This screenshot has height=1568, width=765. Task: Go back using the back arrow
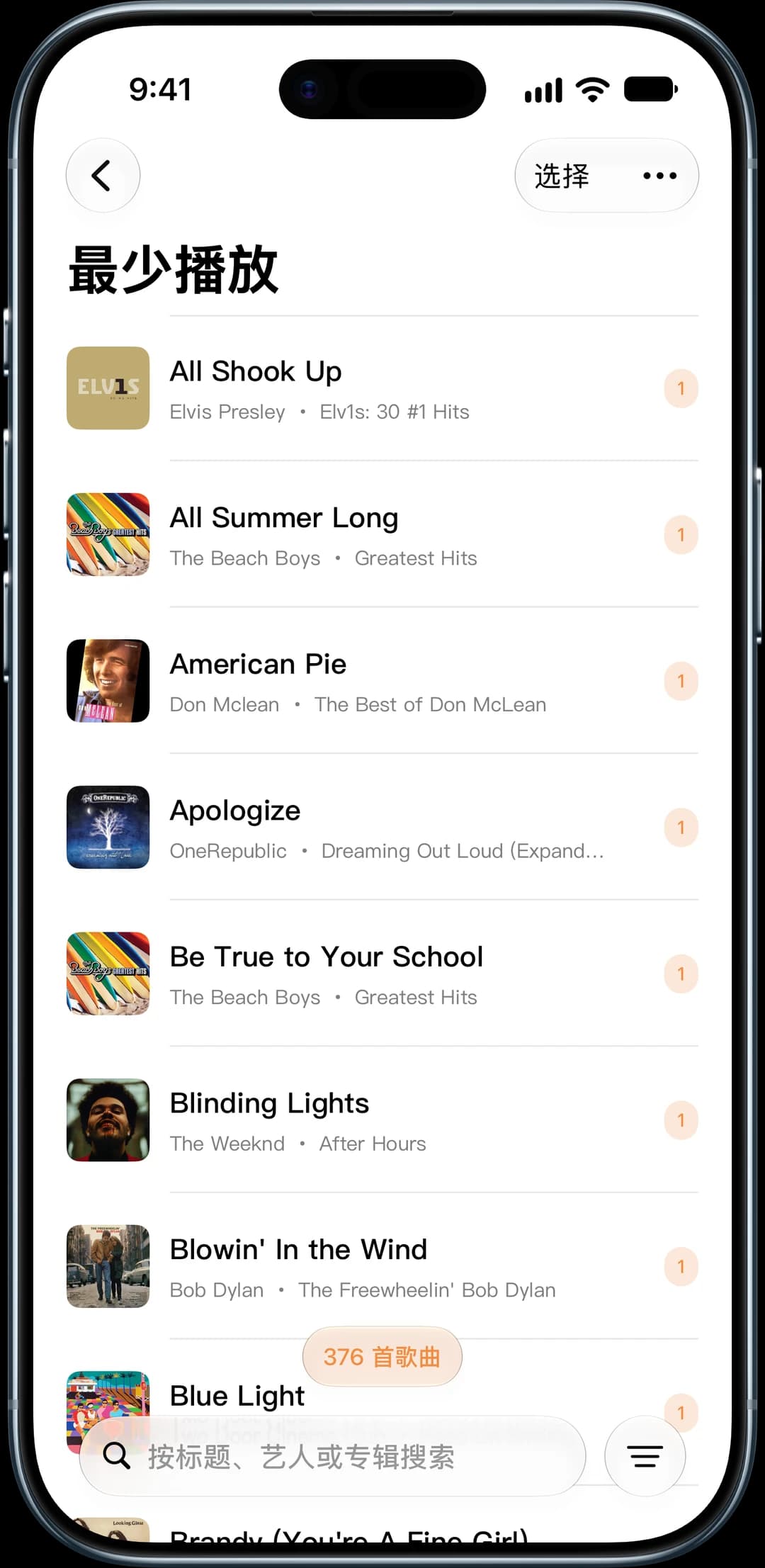(x=103, y=175)
